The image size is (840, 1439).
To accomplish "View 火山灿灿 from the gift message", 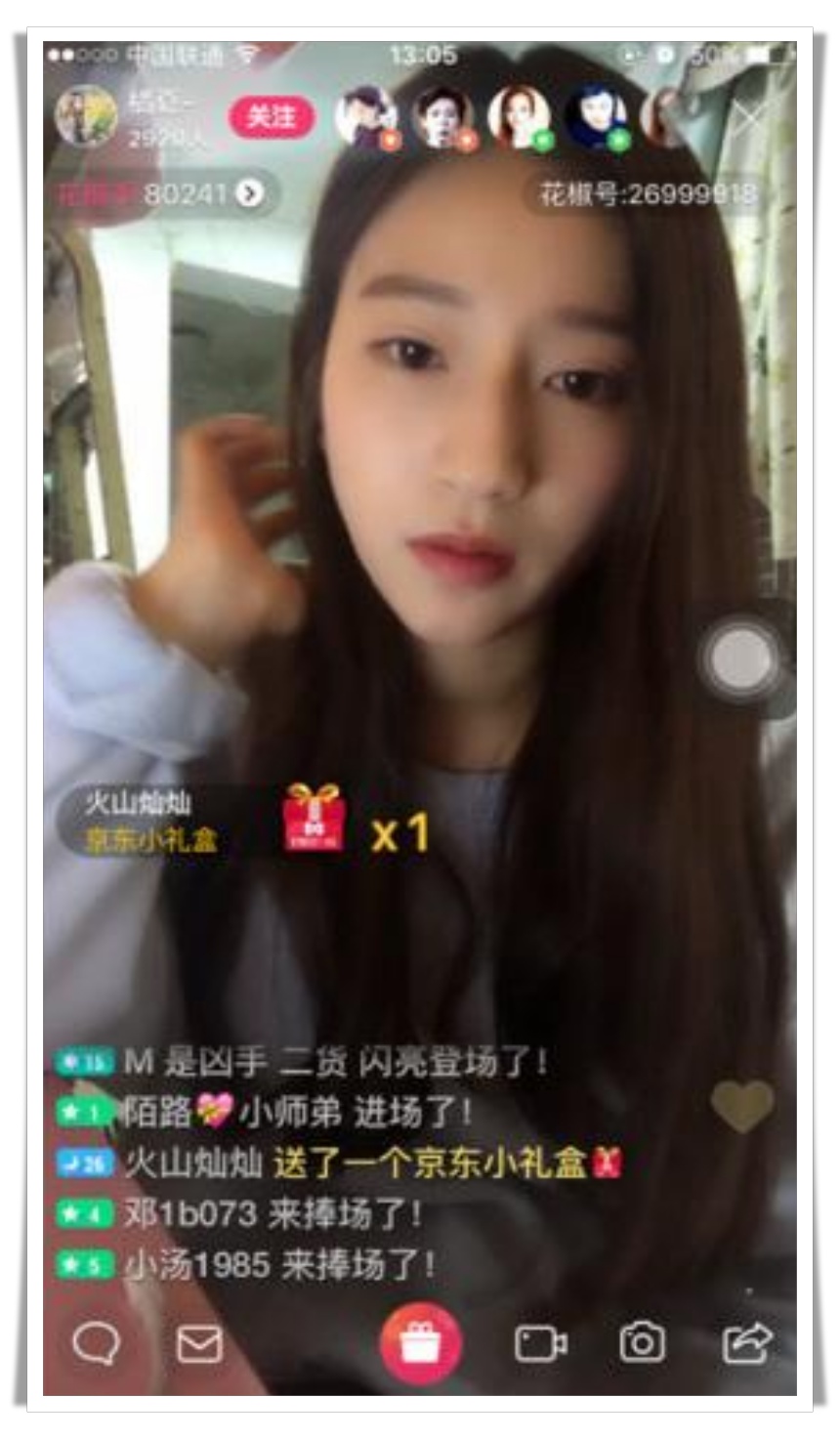I will point(193,1164).
